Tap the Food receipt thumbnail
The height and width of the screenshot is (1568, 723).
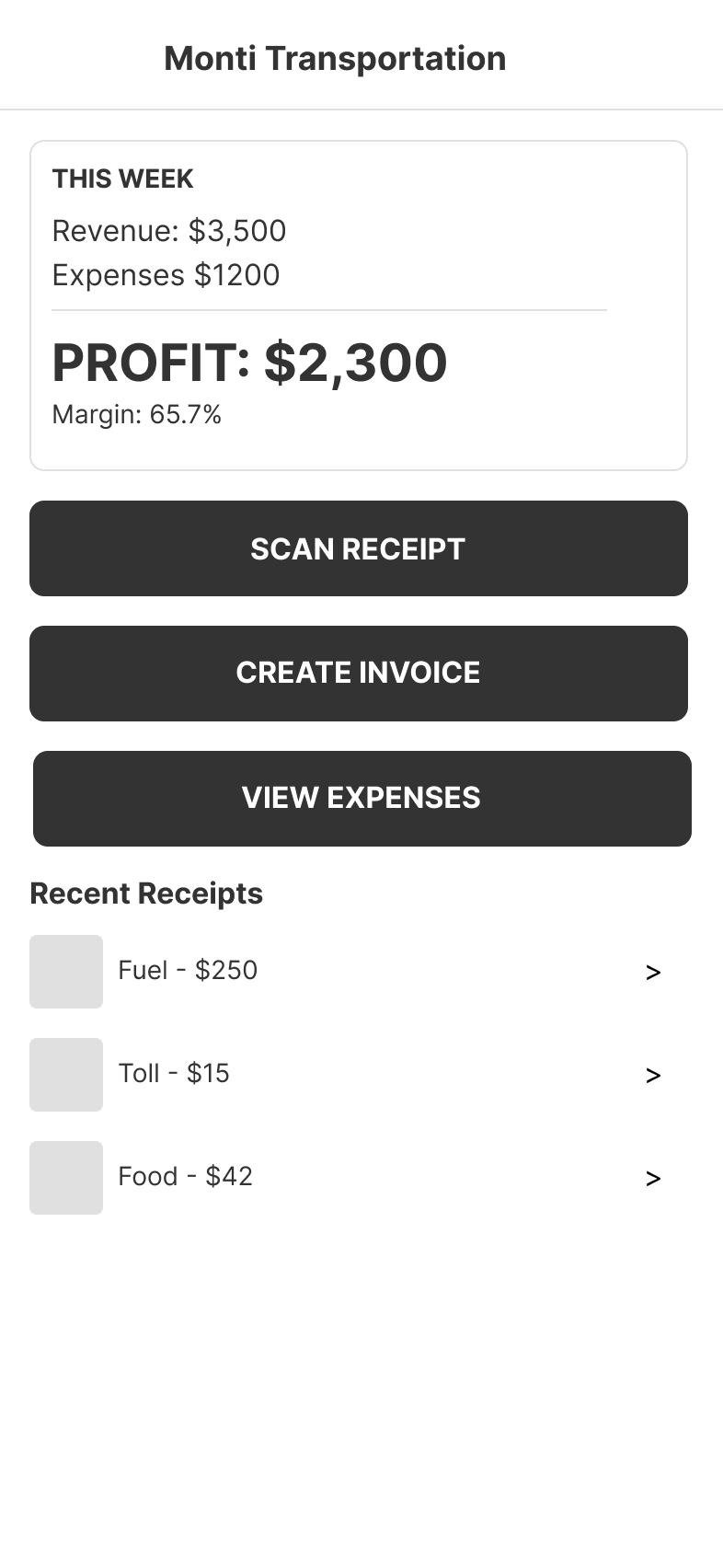pyautogui.click(x=65, y=1177)
